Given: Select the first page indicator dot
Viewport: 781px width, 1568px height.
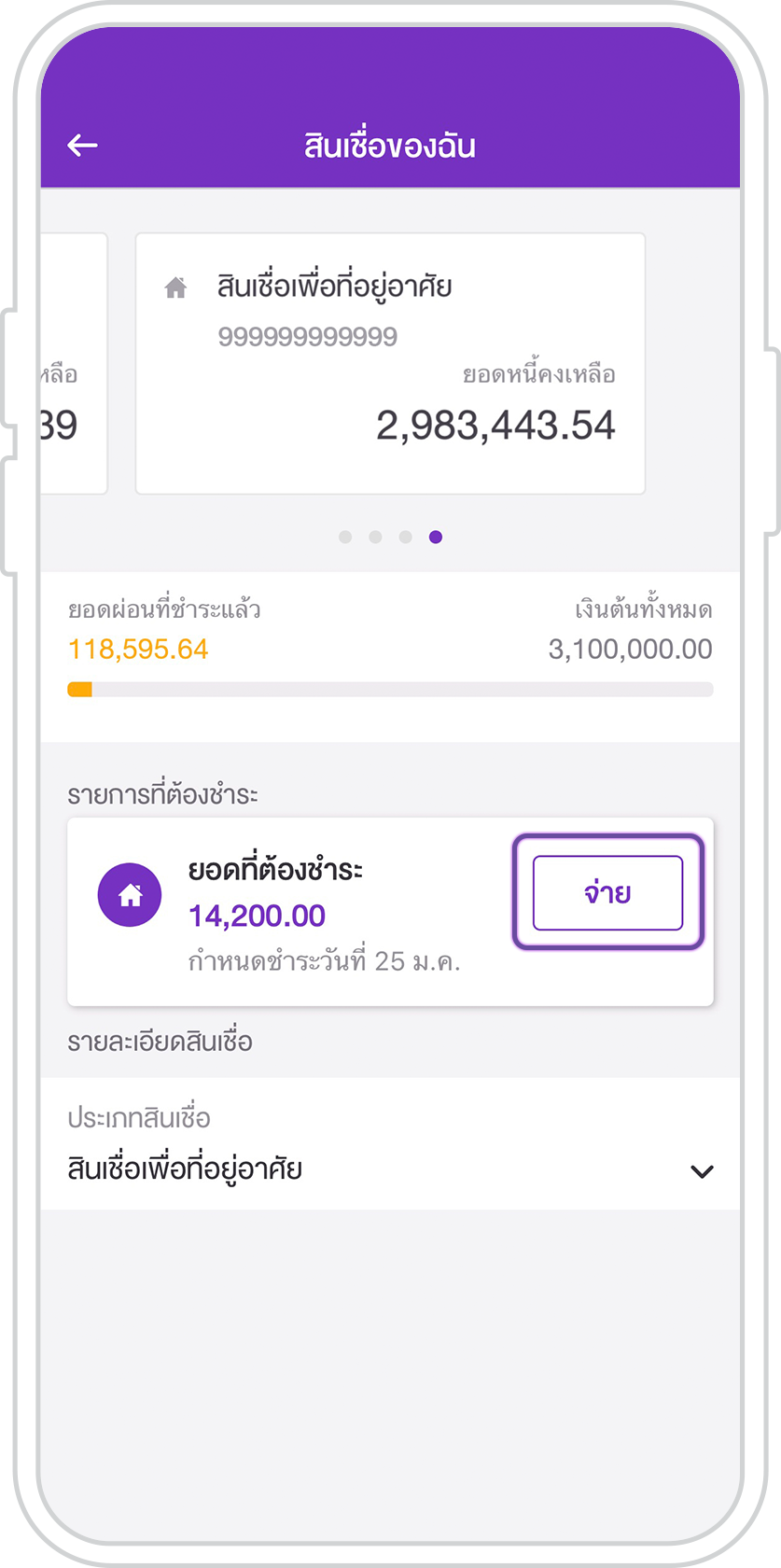Looking at the screenshot, I should click(x=345, y=537).
